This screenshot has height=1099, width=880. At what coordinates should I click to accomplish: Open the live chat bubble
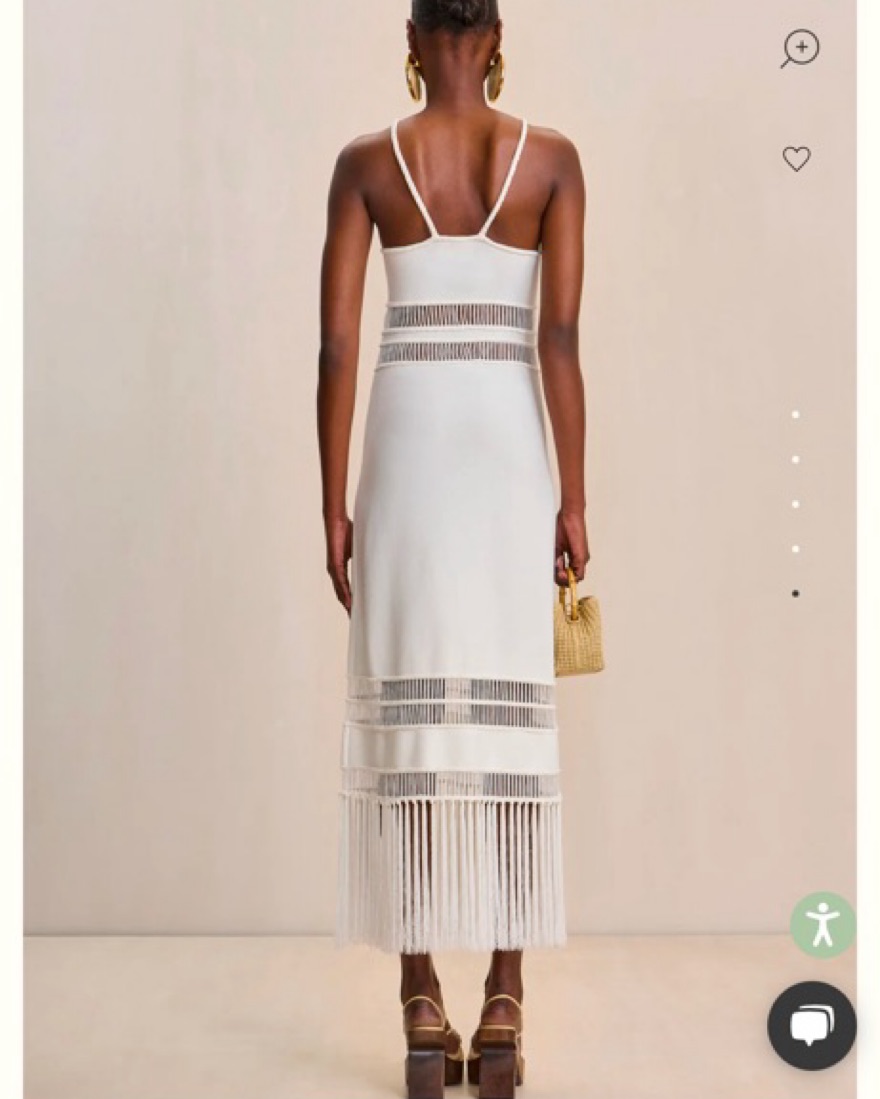812,1026
